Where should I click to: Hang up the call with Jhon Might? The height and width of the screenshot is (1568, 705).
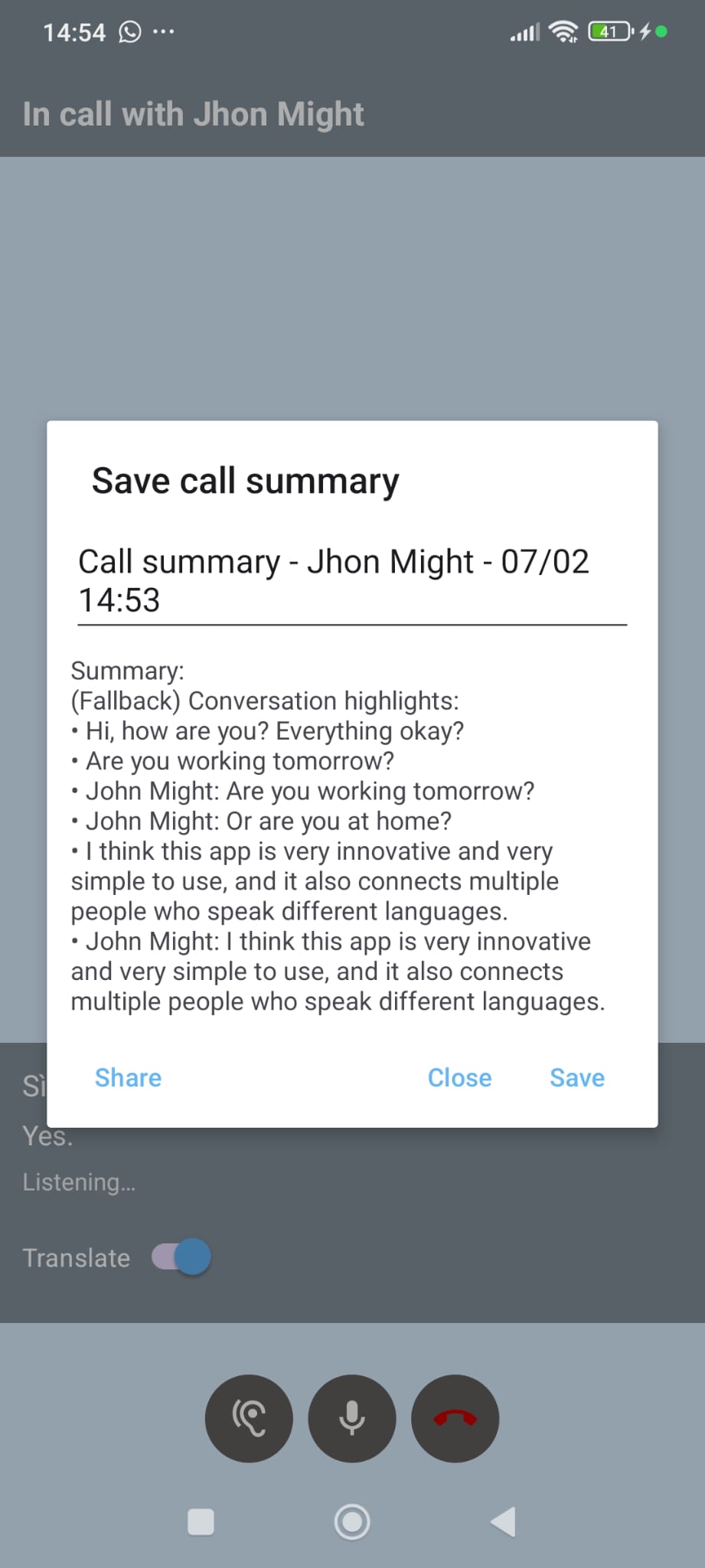(455, 1419)
